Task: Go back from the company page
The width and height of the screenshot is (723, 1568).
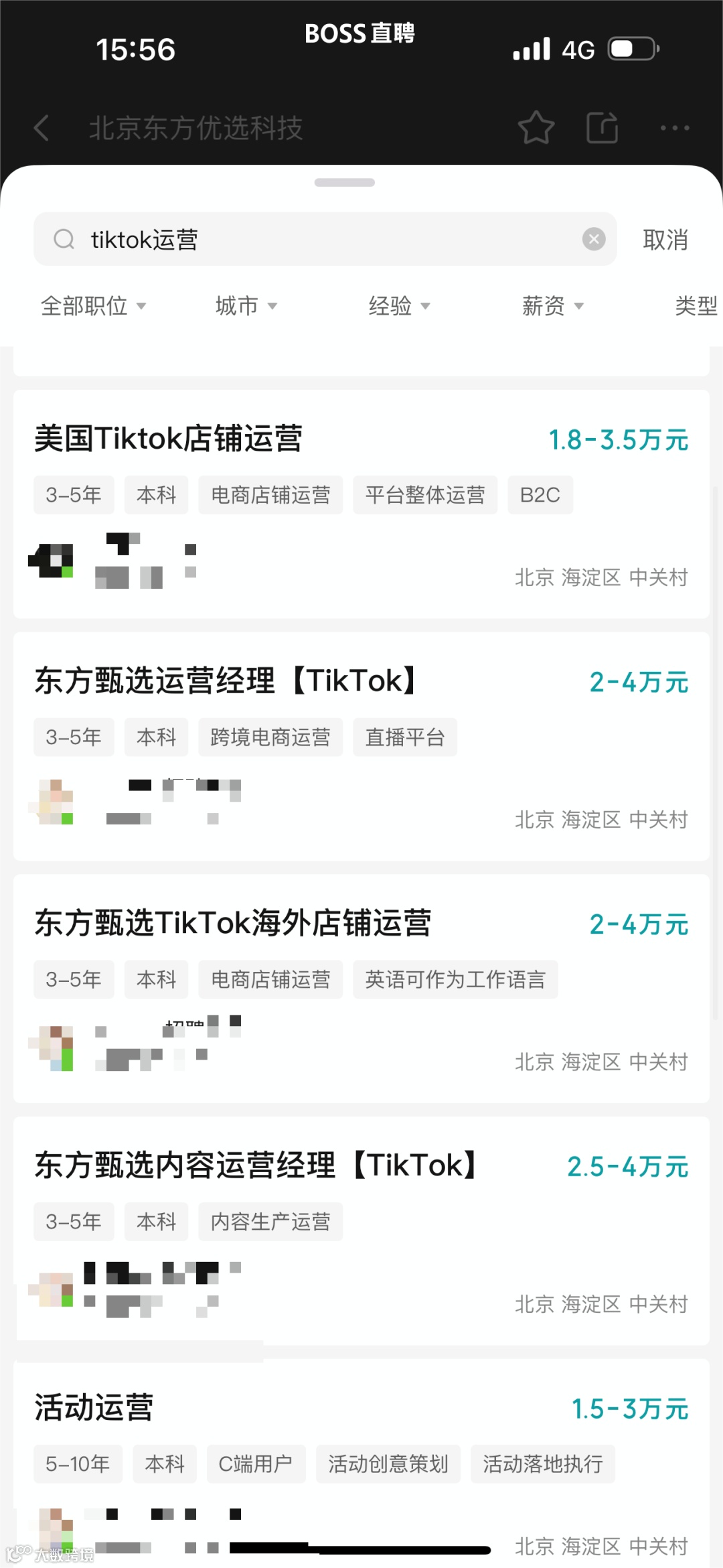Action: [x=42, y=128]
